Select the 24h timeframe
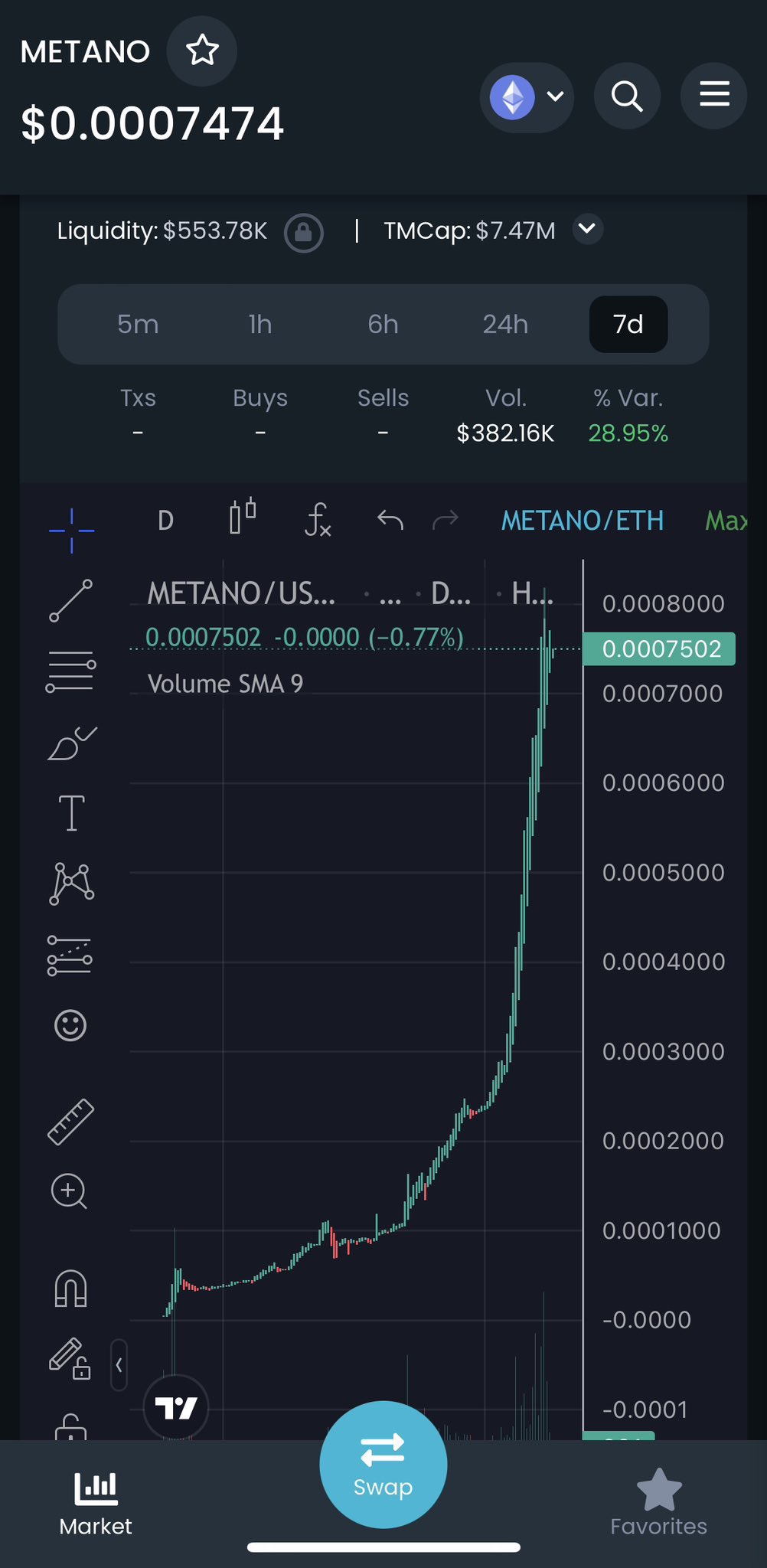 coord(505,325)
